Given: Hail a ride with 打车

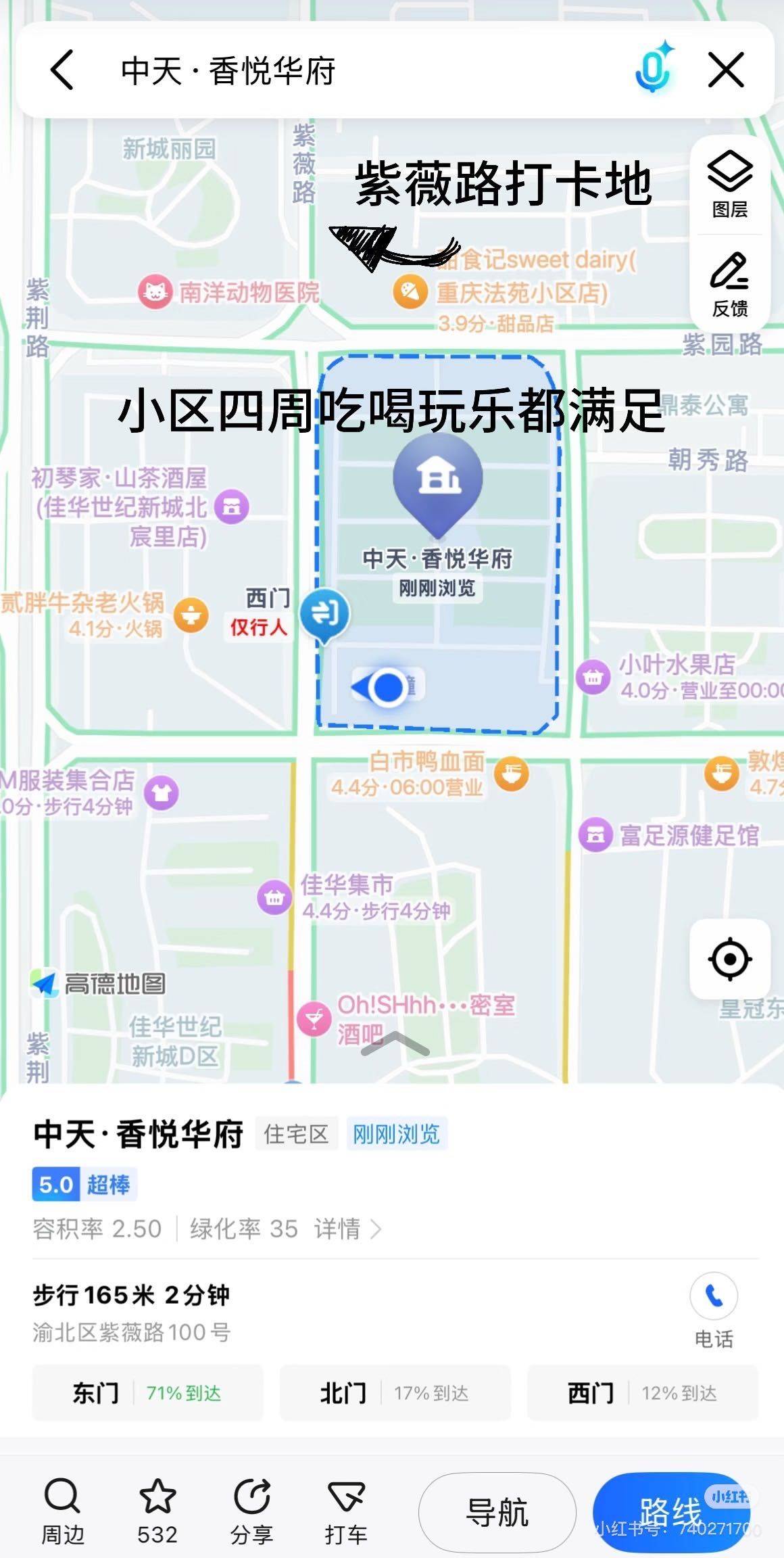Looking at the screenshot, I should 346,1510.
